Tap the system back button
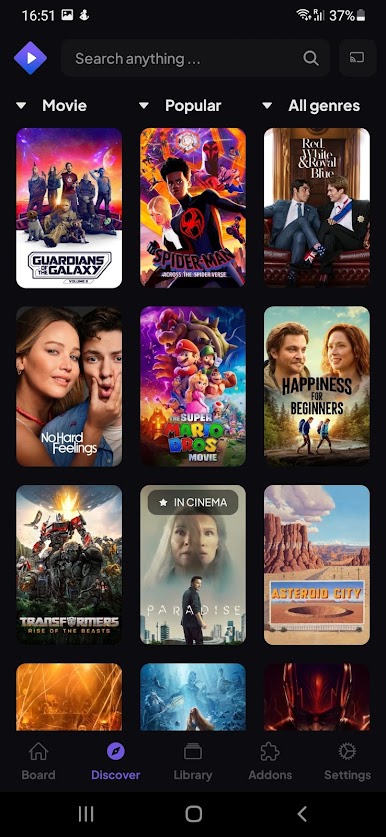The height and width of the screenshot is (837, 386). (302, 814)
